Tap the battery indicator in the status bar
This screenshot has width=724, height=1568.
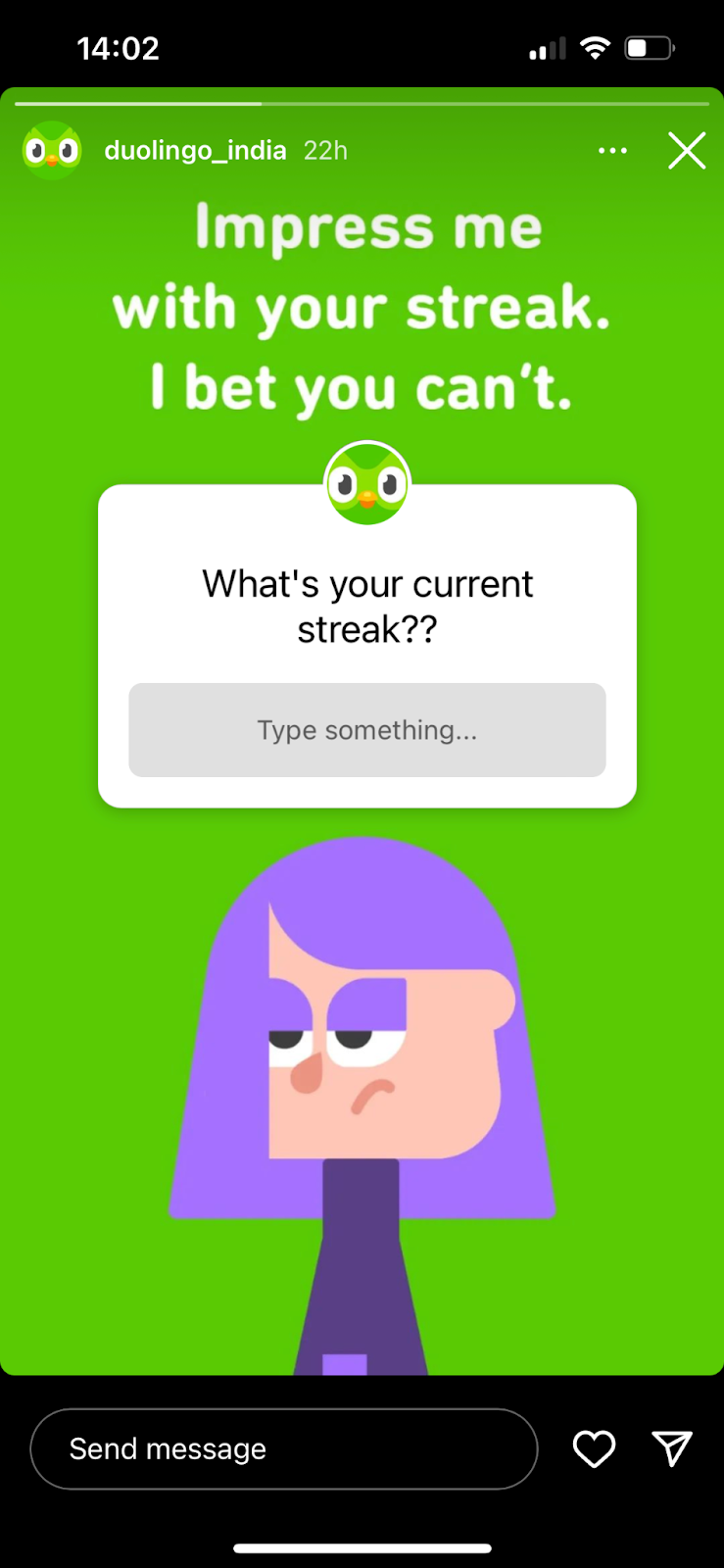649,46
